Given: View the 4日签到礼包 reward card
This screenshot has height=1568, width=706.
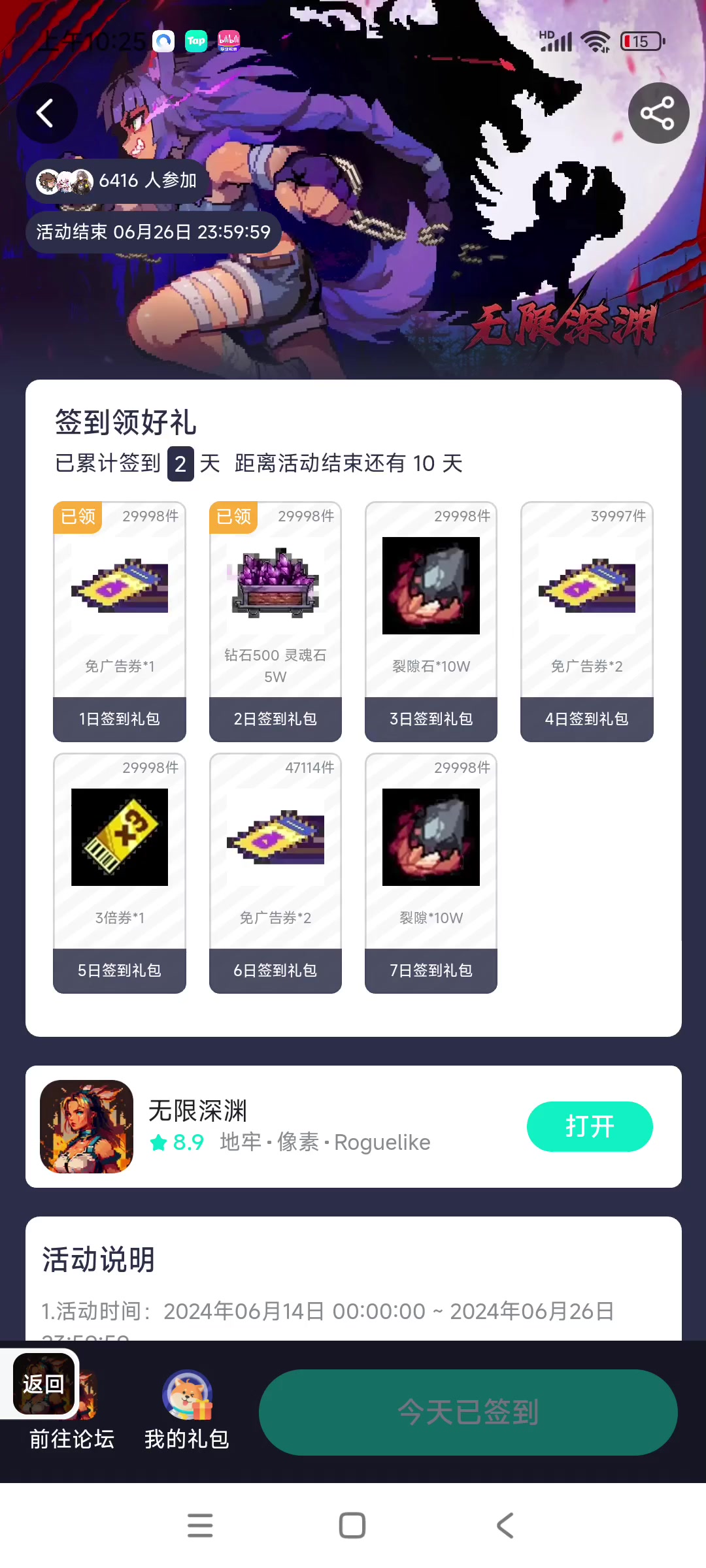Looking at the screenshot, I should coord(586,621).
